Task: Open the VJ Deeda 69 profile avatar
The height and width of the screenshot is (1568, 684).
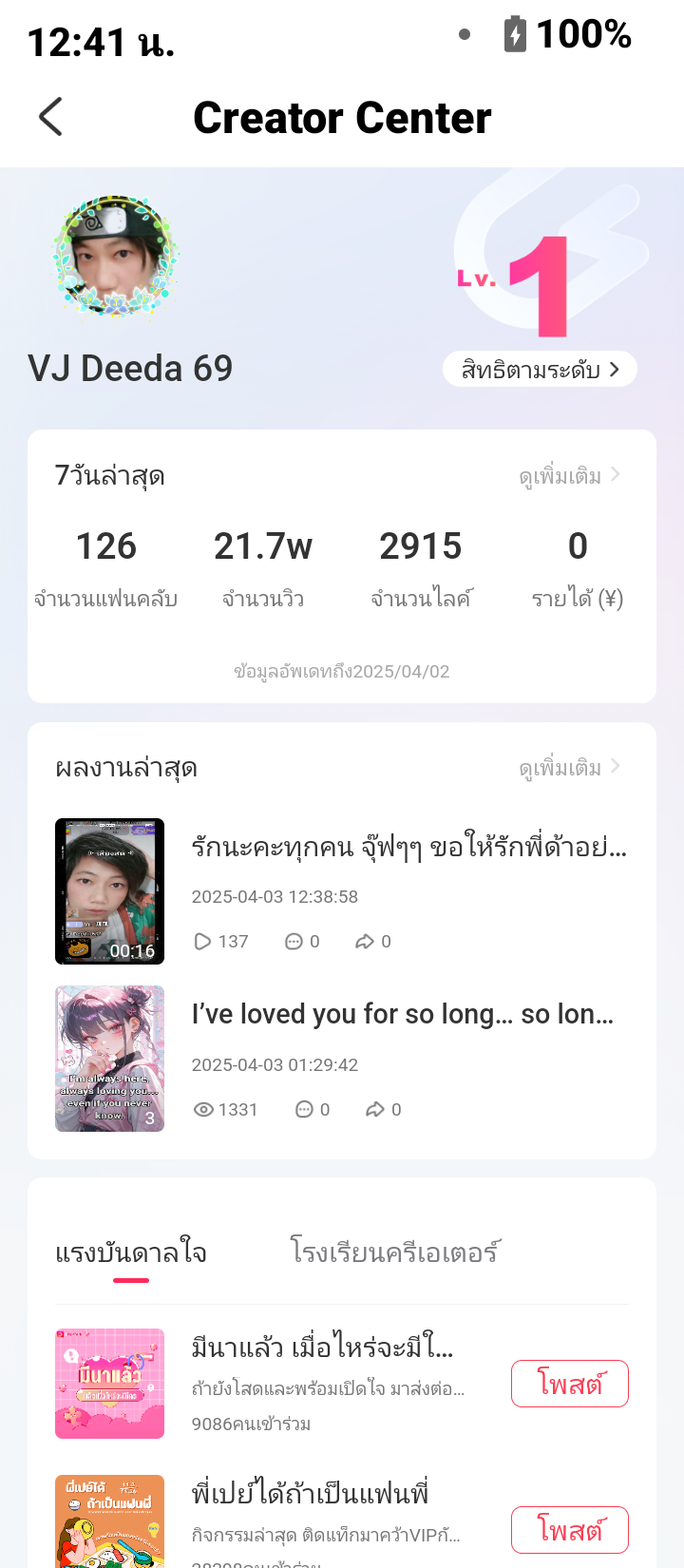Action: (115, 257)
